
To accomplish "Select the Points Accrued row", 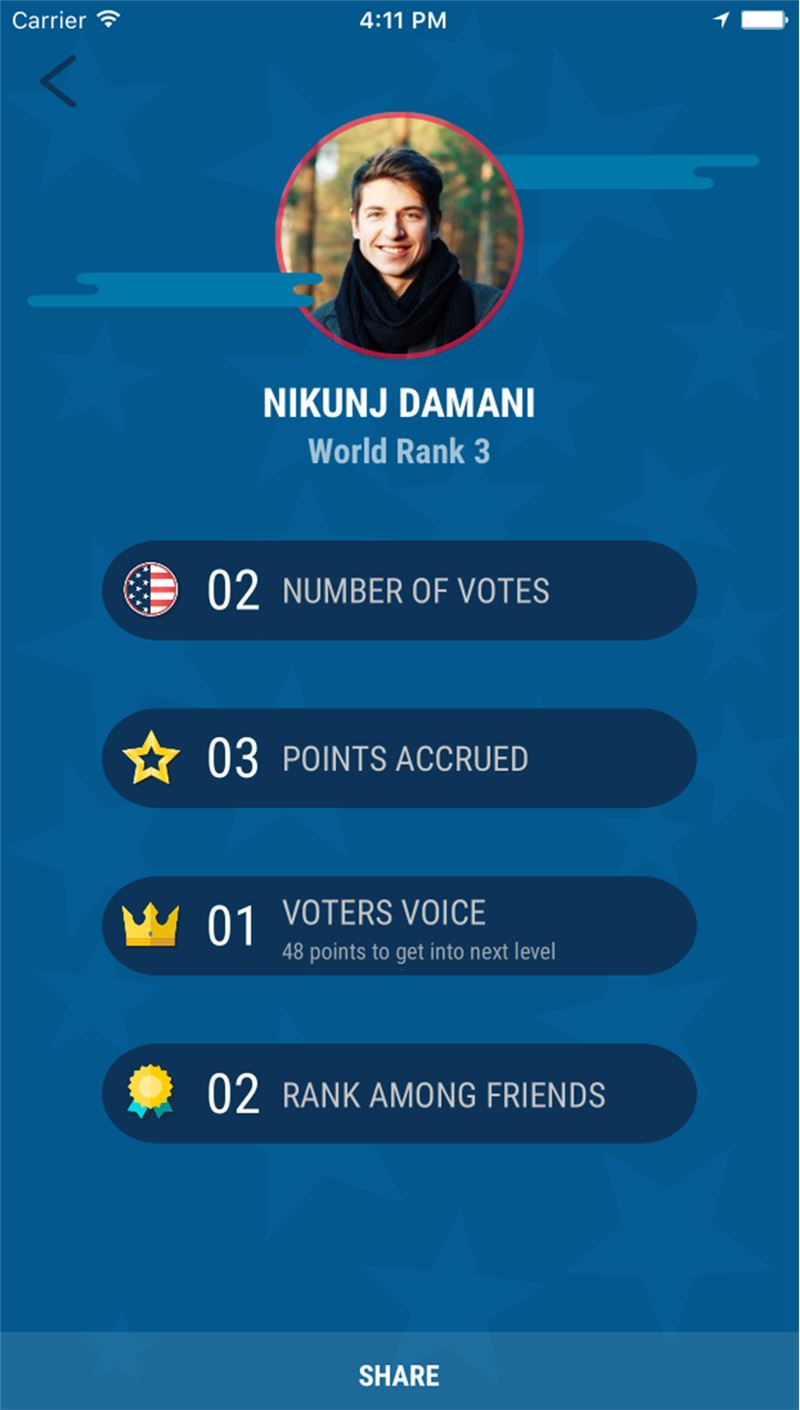I will pos(400,758).
